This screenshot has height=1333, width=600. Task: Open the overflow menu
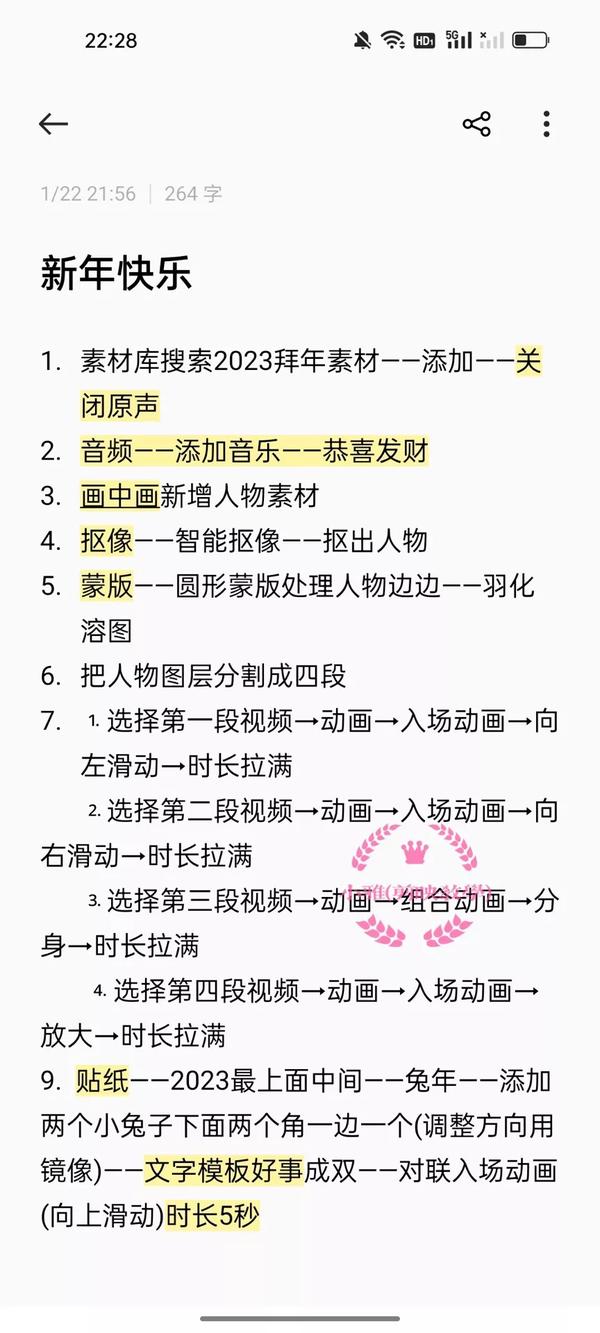(x=546, y=124)
